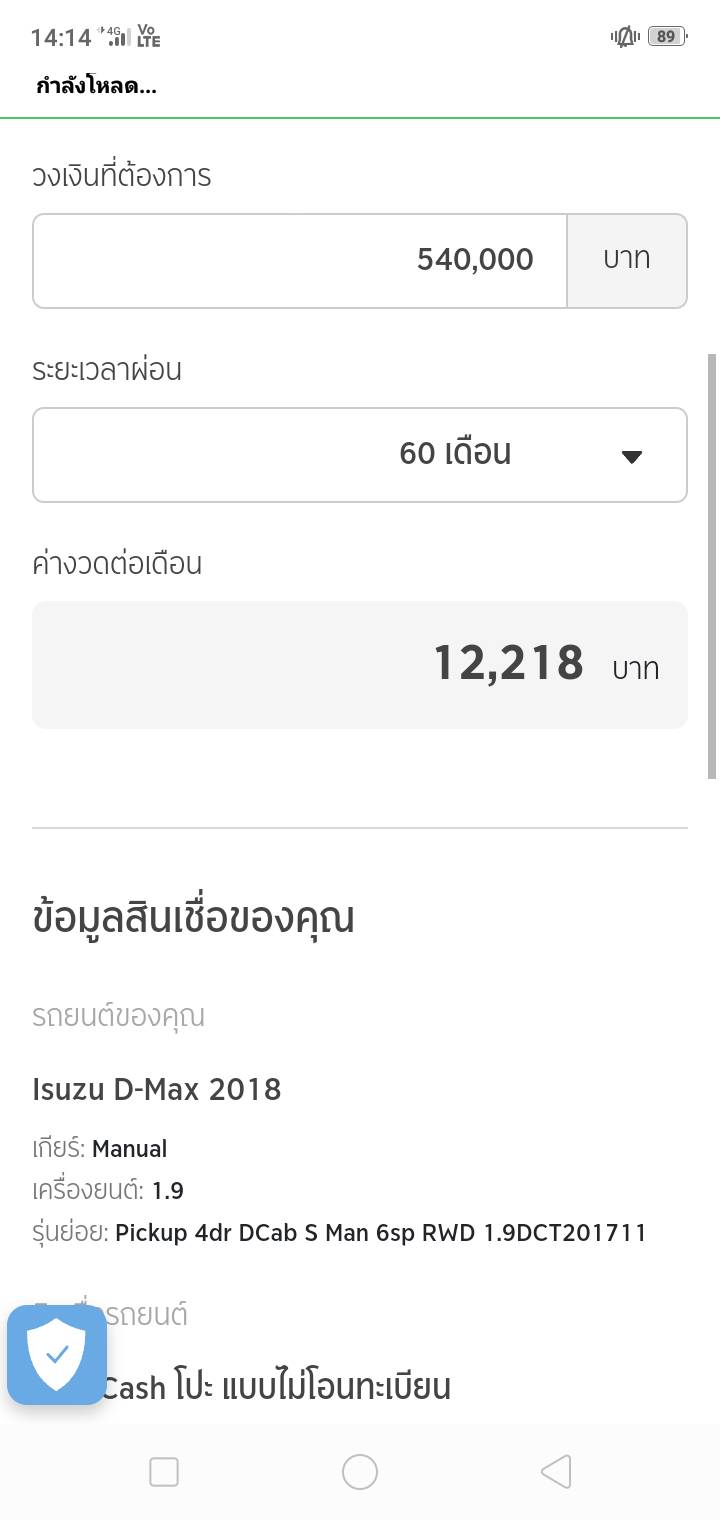Screen dimensions: 720x1520
Task: Open the 60 เดือน installment period dropdown
Action: [360, 455]
